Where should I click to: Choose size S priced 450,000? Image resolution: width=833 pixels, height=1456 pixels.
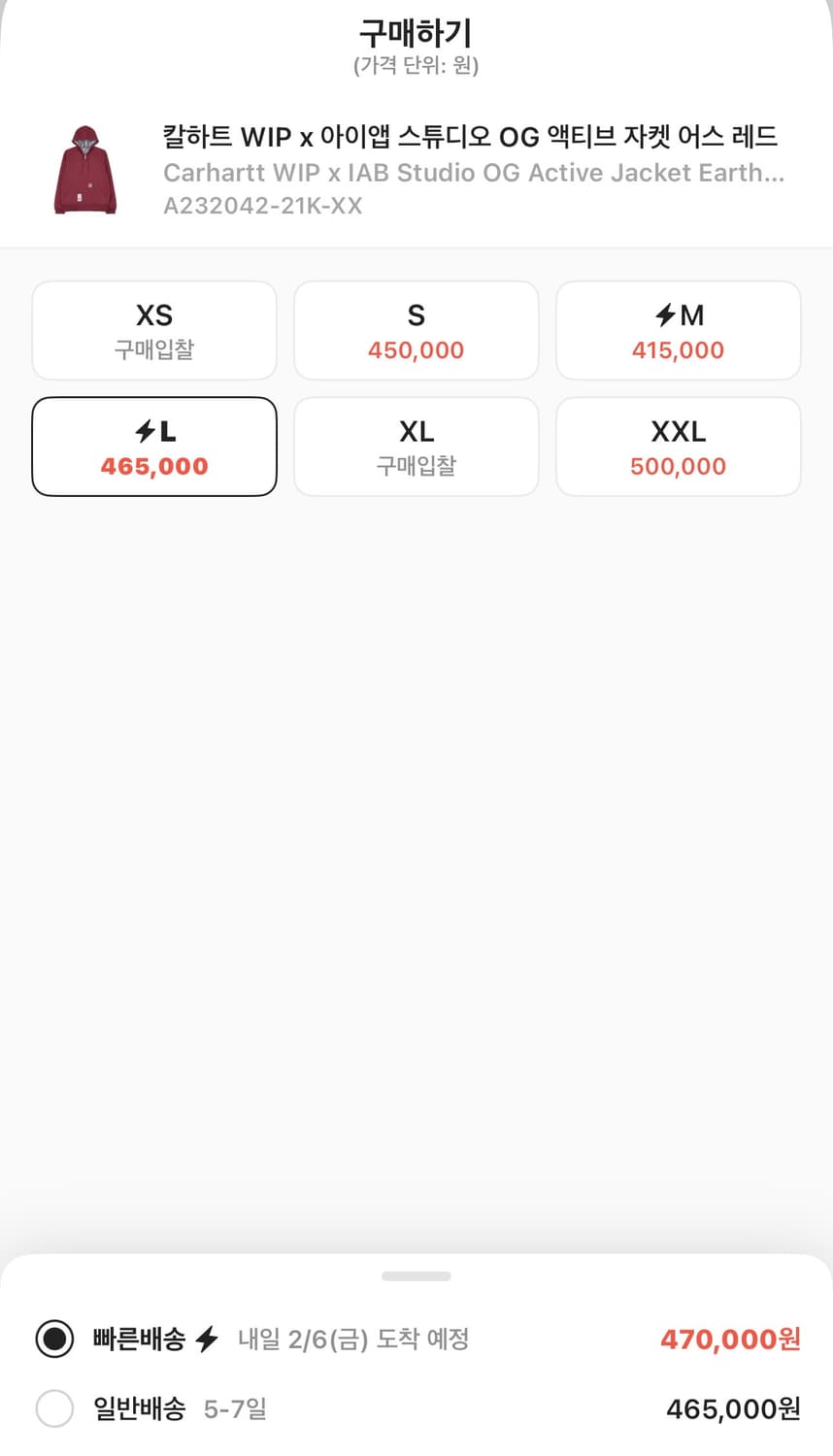(x=416, y=329)
